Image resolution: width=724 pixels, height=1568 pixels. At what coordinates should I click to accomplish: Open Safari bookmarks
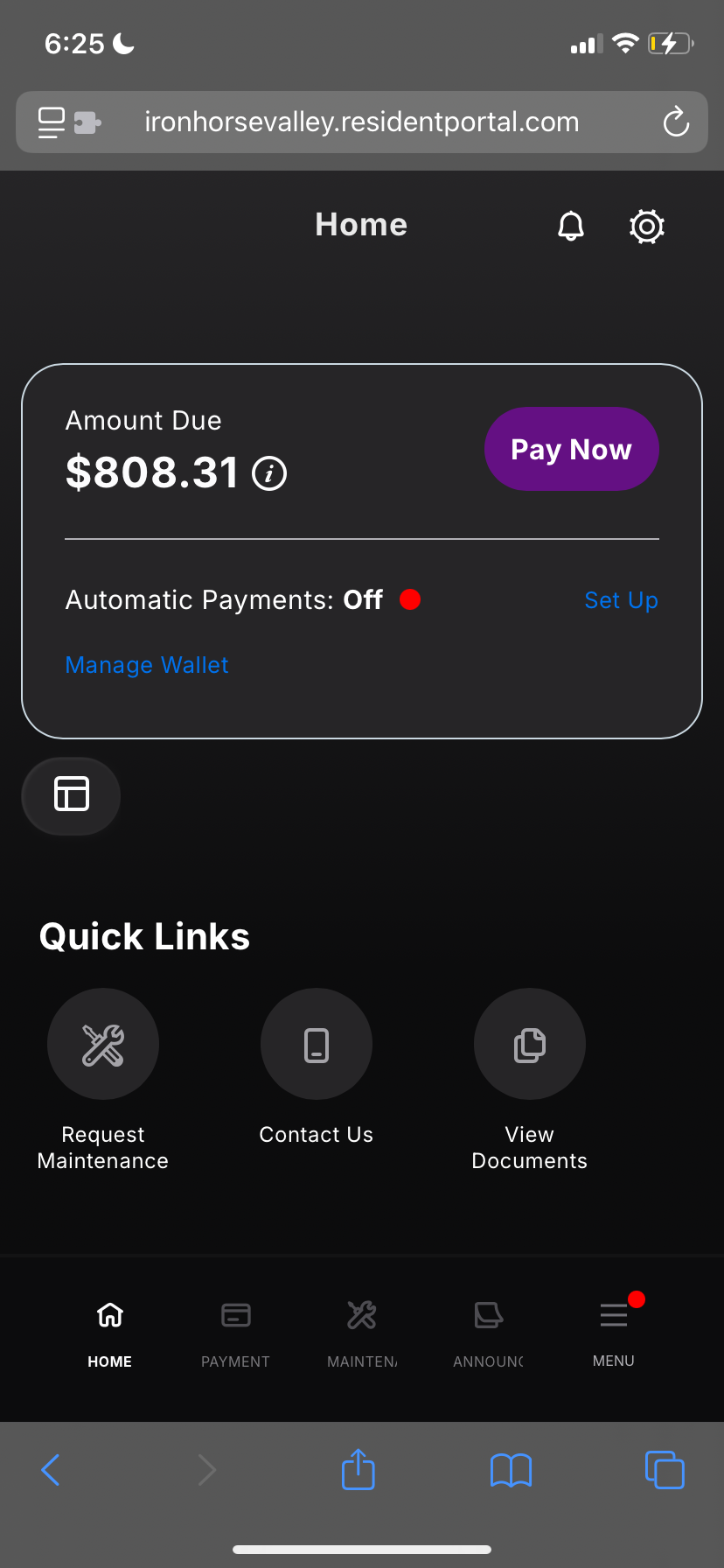pyautogui.click(x=511, y=1469)
